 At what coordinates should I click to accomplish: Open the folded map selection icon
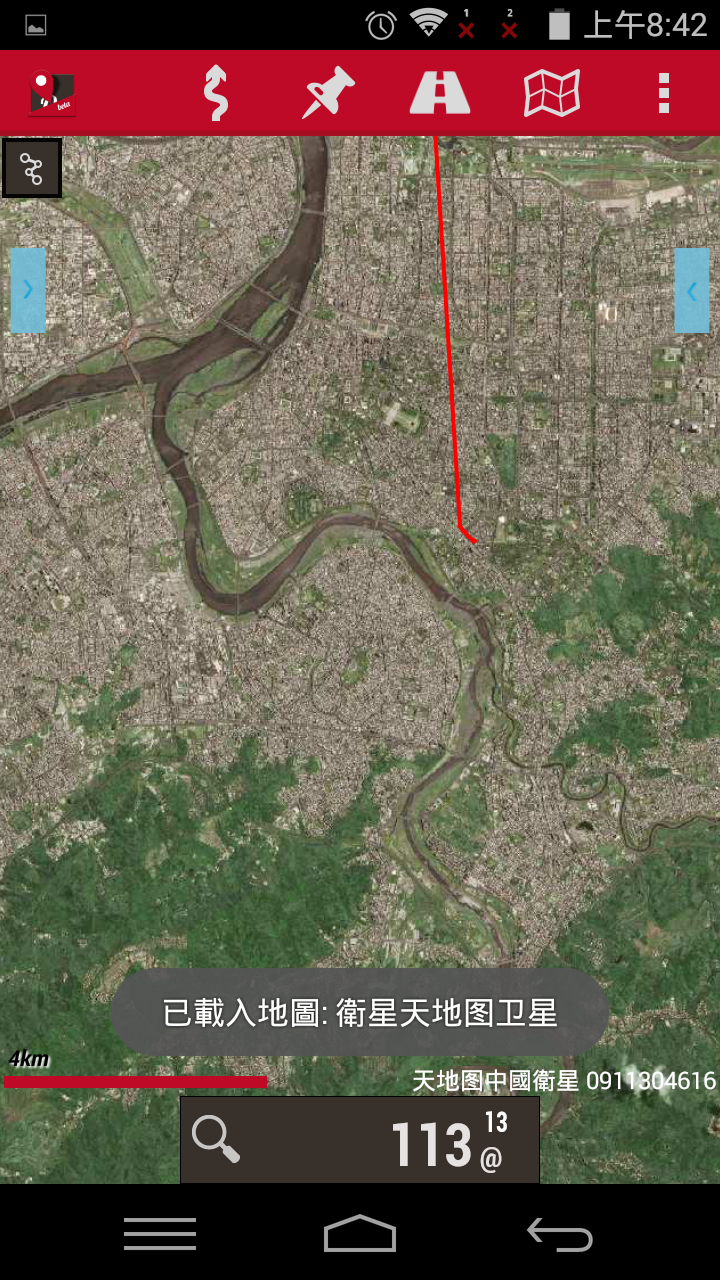[552, 93]
